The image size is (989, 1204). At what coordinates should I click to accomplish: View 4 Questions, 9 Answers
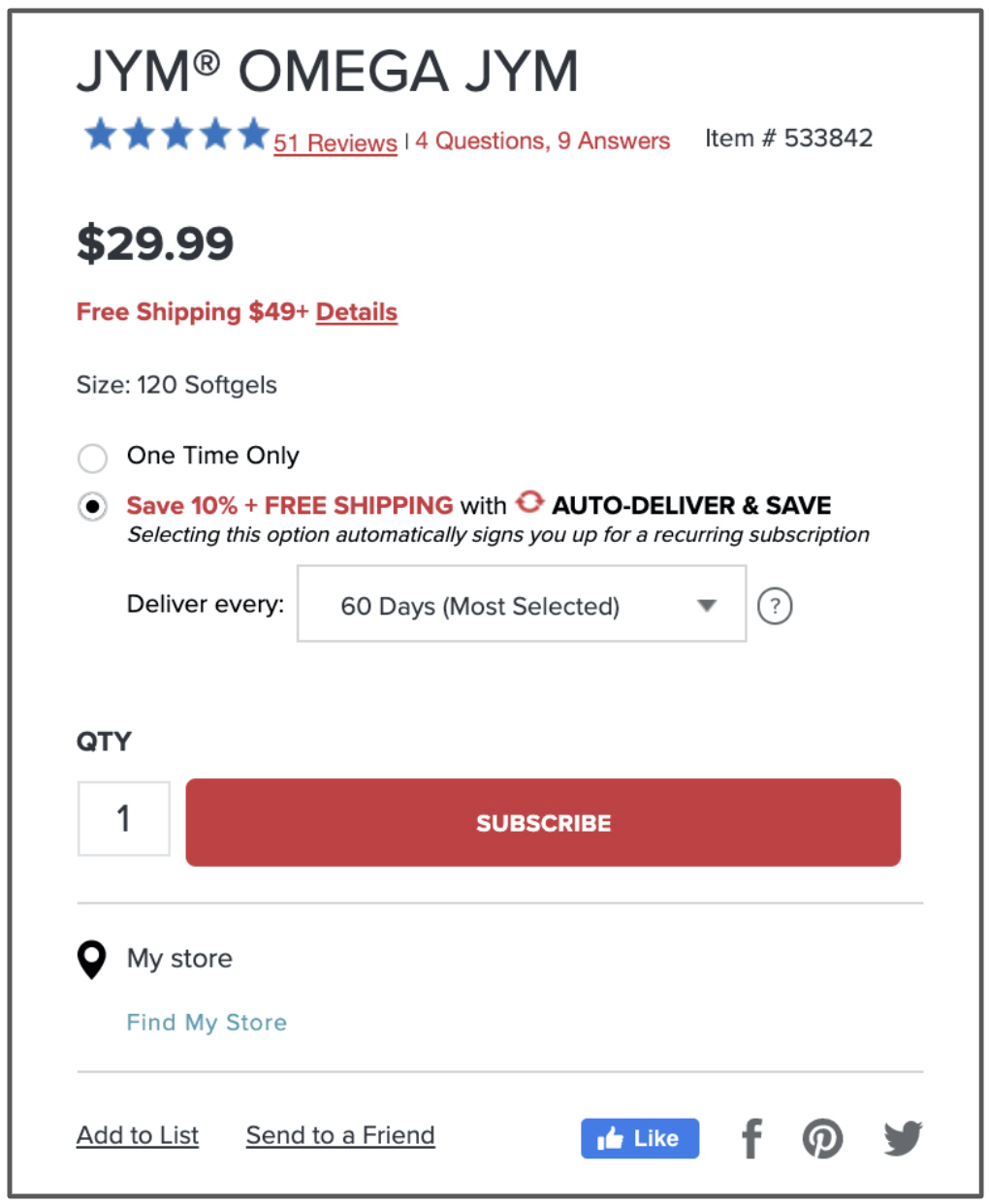(x=542, y=142)
